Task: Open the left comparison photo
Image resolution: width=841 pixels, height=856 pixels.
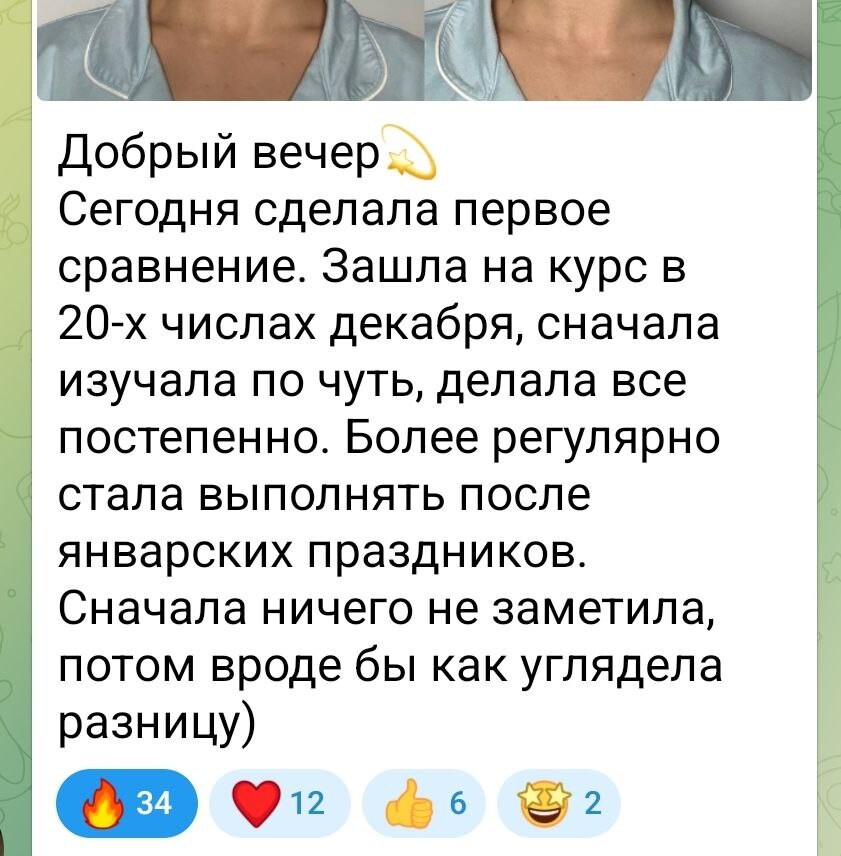Action: pos(228,50)
